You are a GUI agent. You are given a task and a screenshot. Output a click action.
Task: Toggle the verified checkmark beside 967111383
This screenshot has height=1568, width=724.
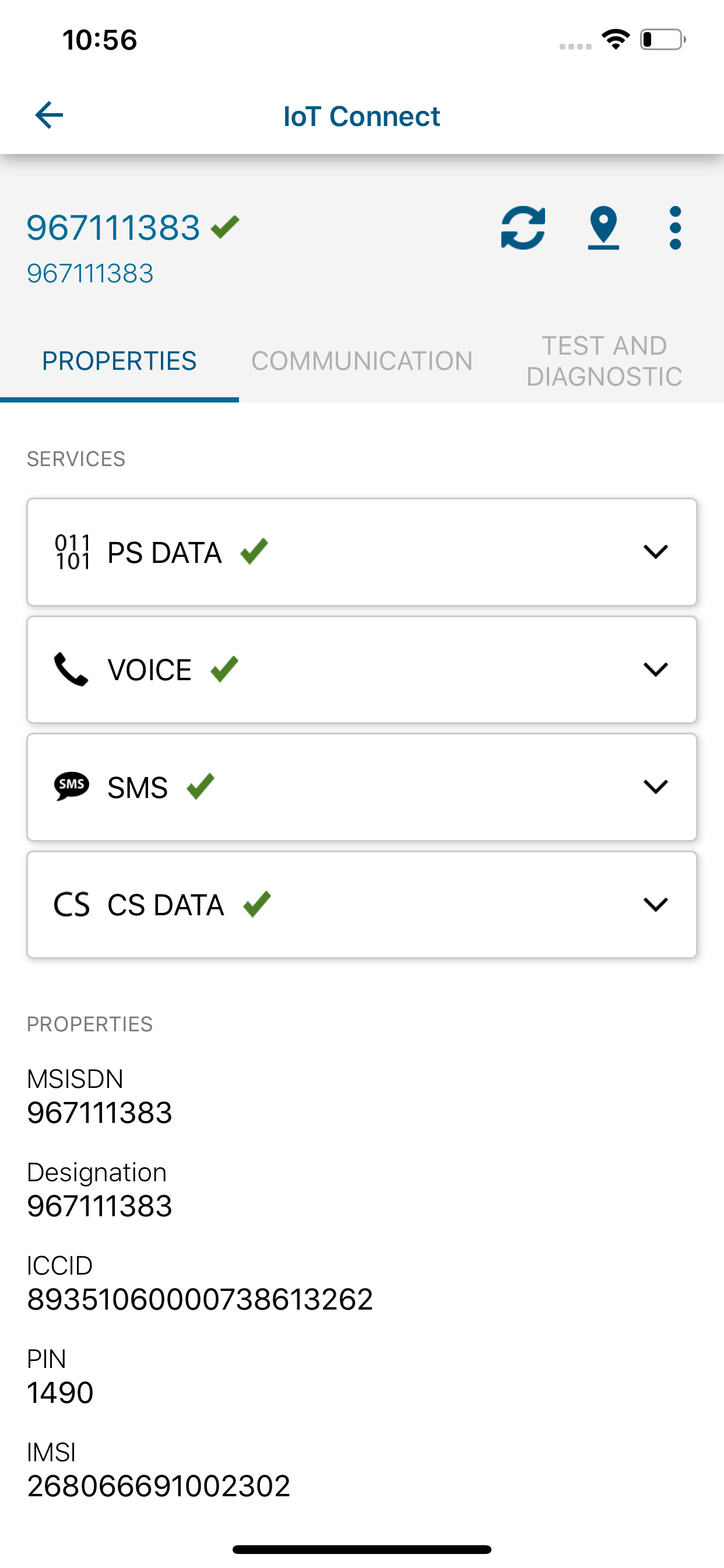tap(224, 226)
